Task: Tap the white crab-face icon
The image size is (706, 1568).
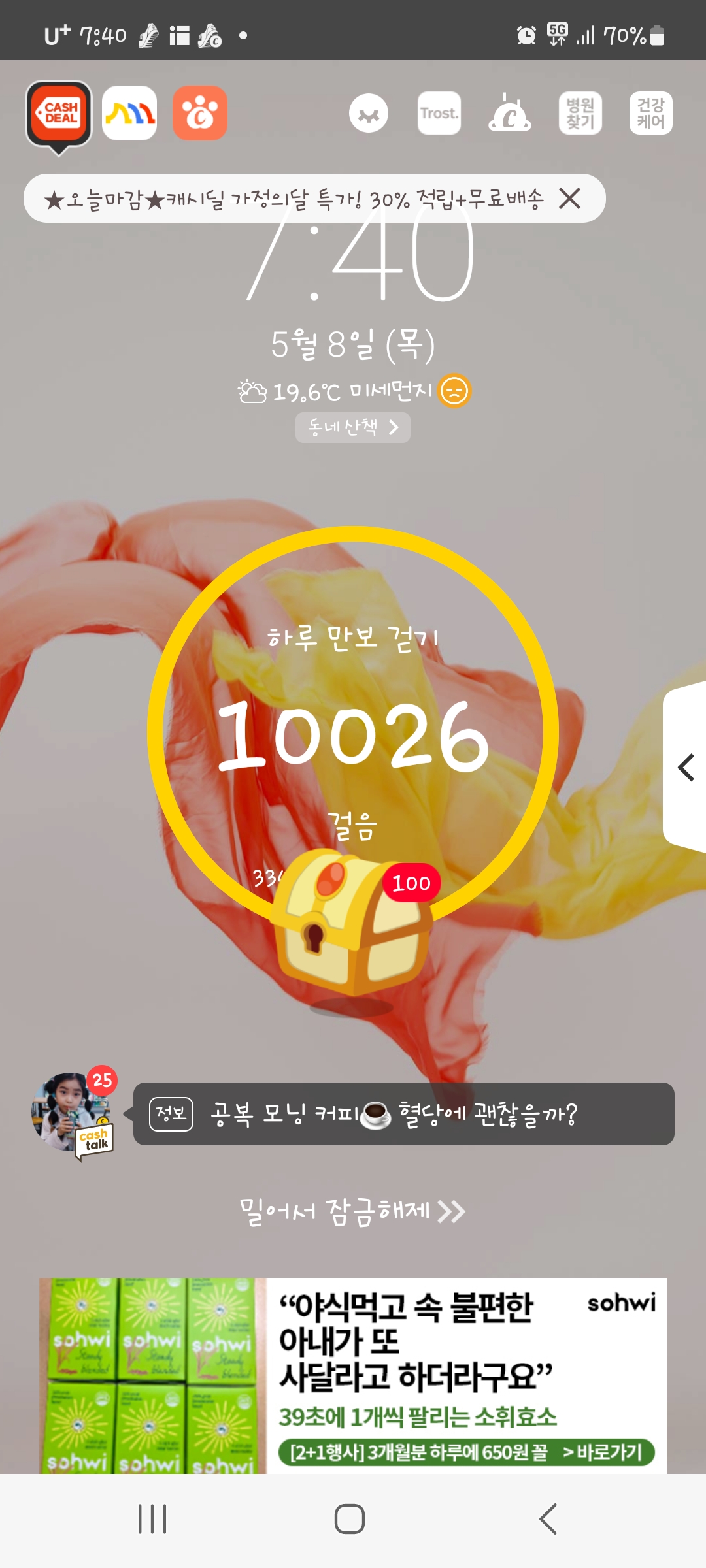Action: click(369, 113)
